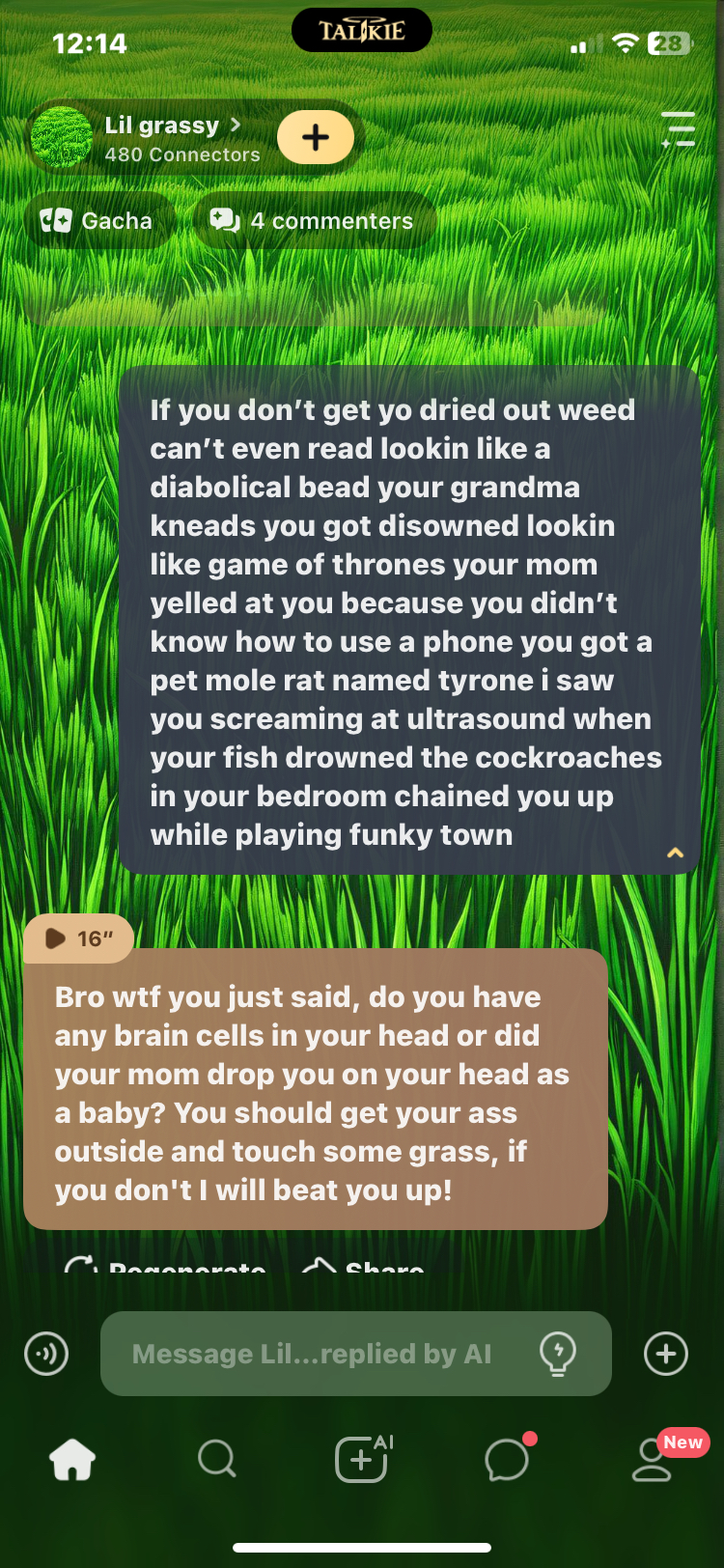Tap the voice call icon beside message box
The height and width of the screenshot is (1568, 724).
coord(46,1354)
